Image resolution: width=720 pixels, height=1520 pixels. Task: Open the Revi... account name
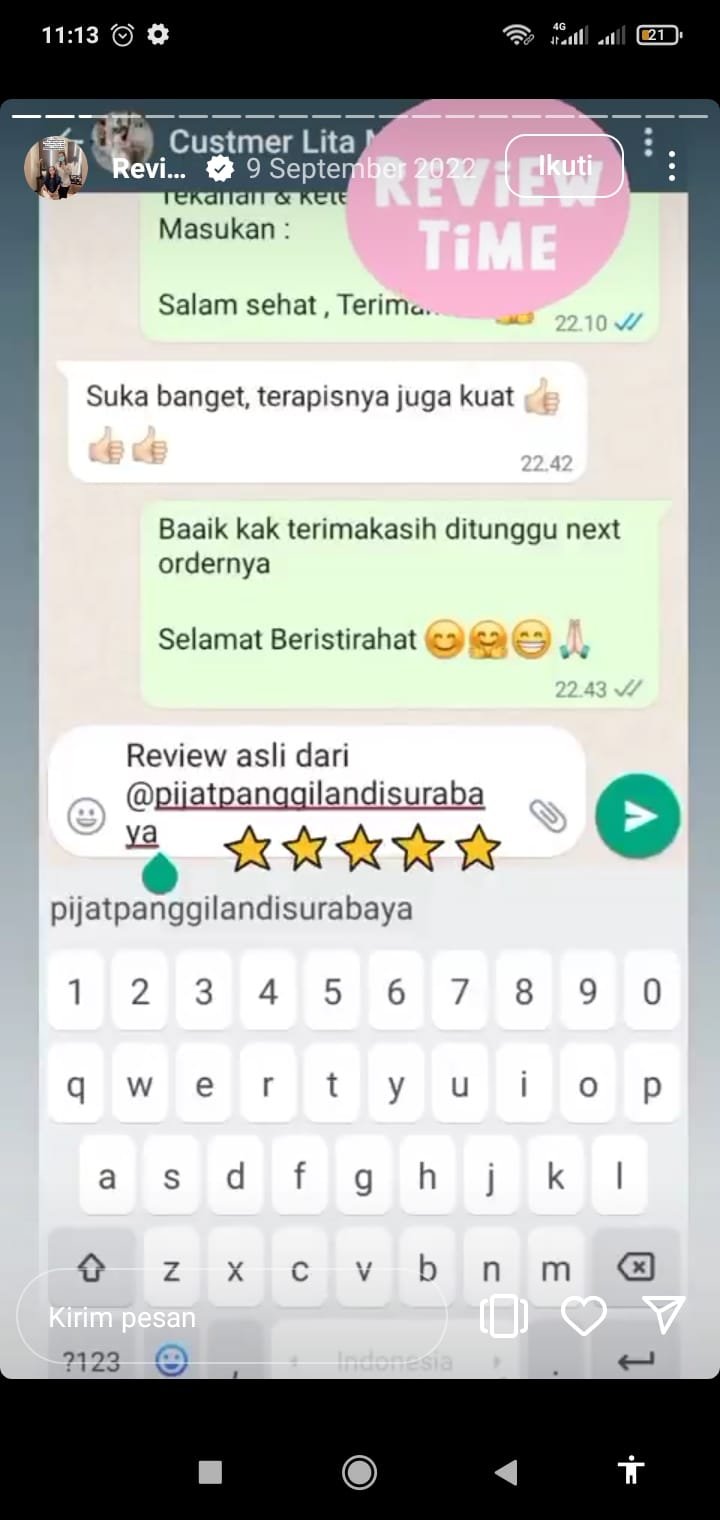150,169
